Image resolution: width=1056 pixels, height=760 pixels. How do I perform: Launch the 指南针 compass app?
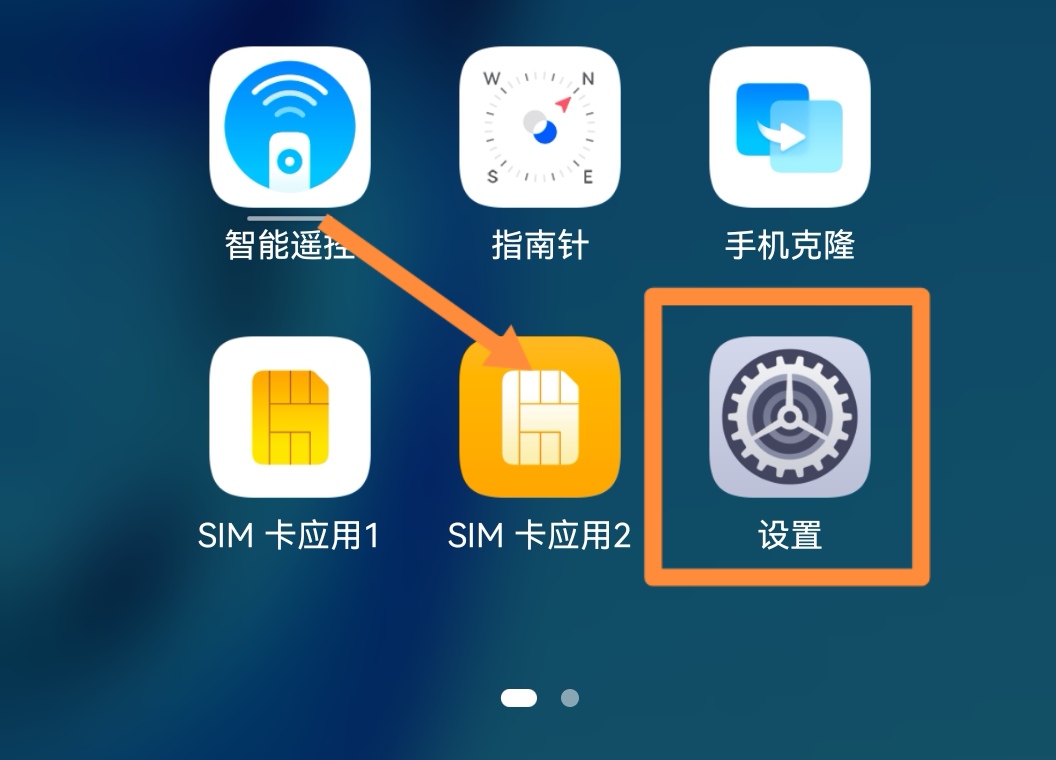pyautogui.click(x=540, y=127)
